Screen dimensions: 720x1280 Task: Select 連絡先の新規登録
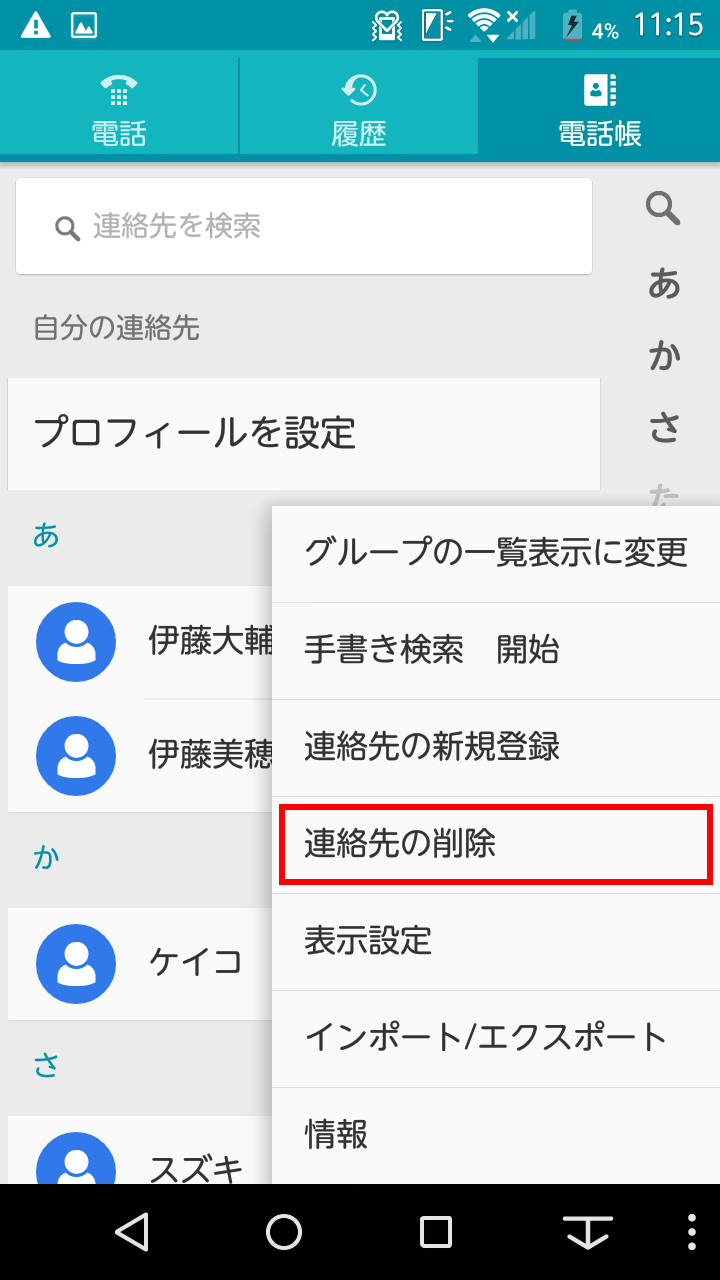coord(496,747)
